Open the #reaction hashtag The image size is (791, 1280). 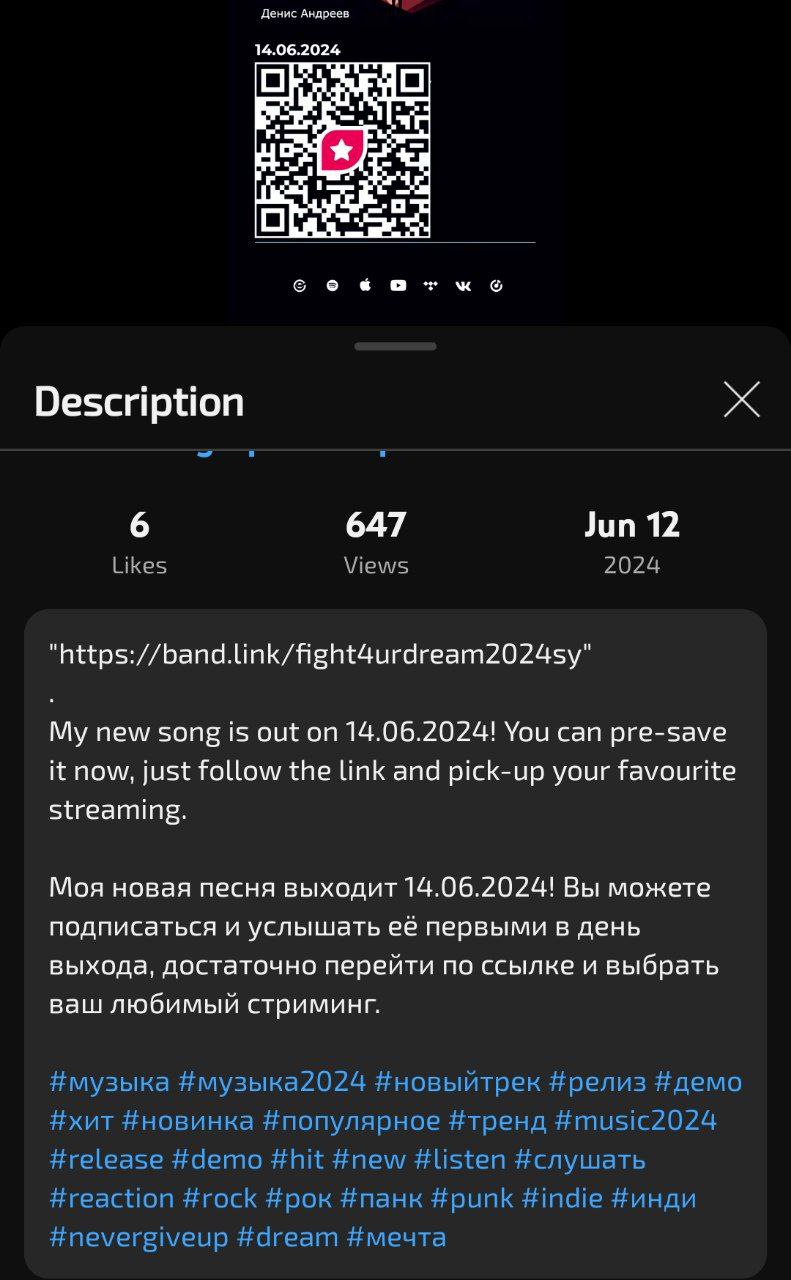(112, 1198)
